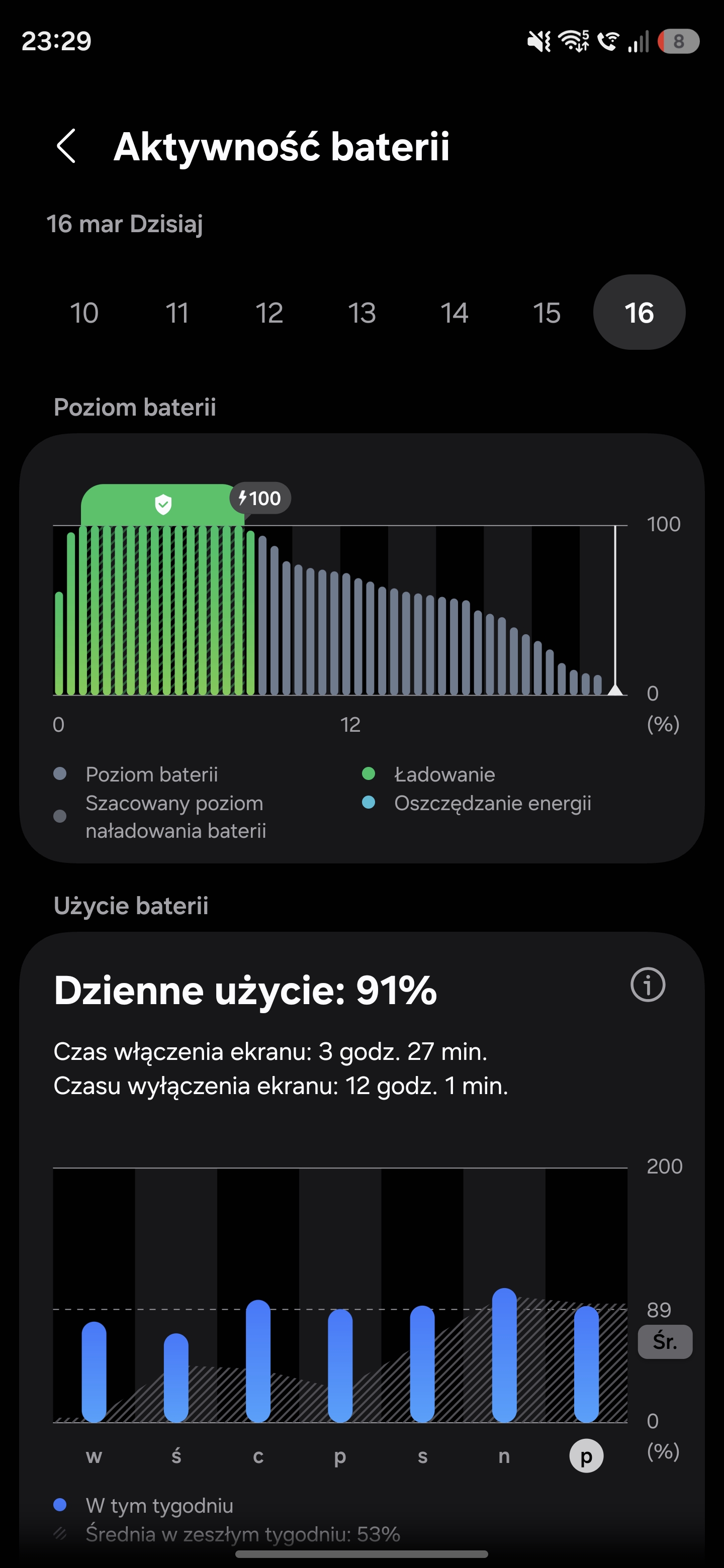The height and width of the screenshot is (1568, 724).
Task: Select the 'n' weekday usage bar
Action: point(504,1355)
